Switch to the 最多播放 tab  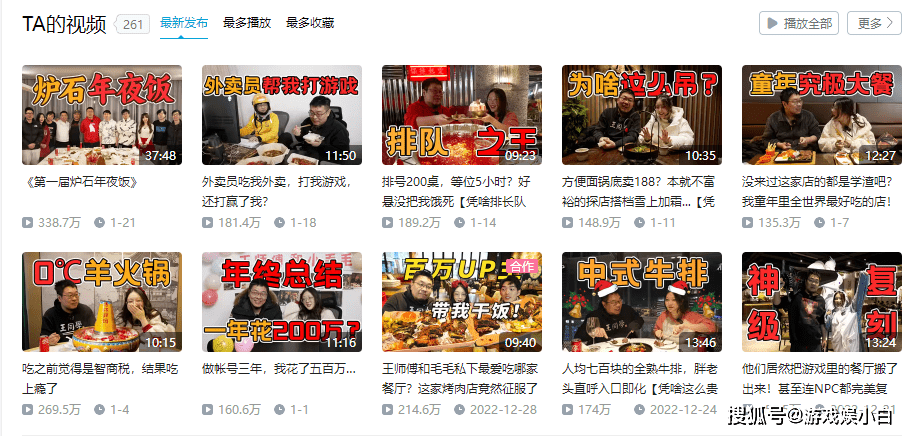(x=246, y=23)
